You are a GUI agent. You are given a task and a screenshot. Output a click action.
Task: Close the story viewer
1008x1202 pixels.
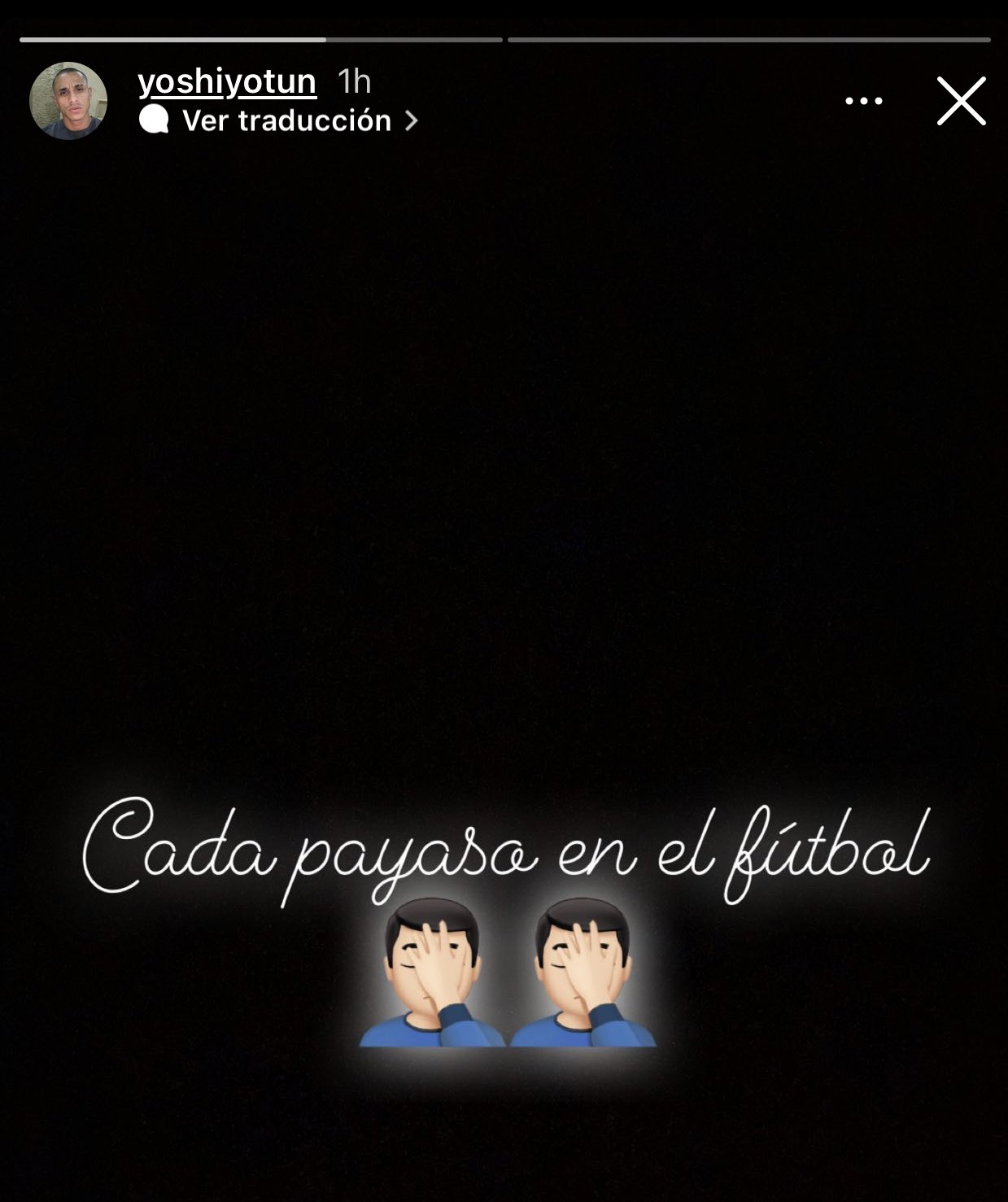(x=961, y=101)
